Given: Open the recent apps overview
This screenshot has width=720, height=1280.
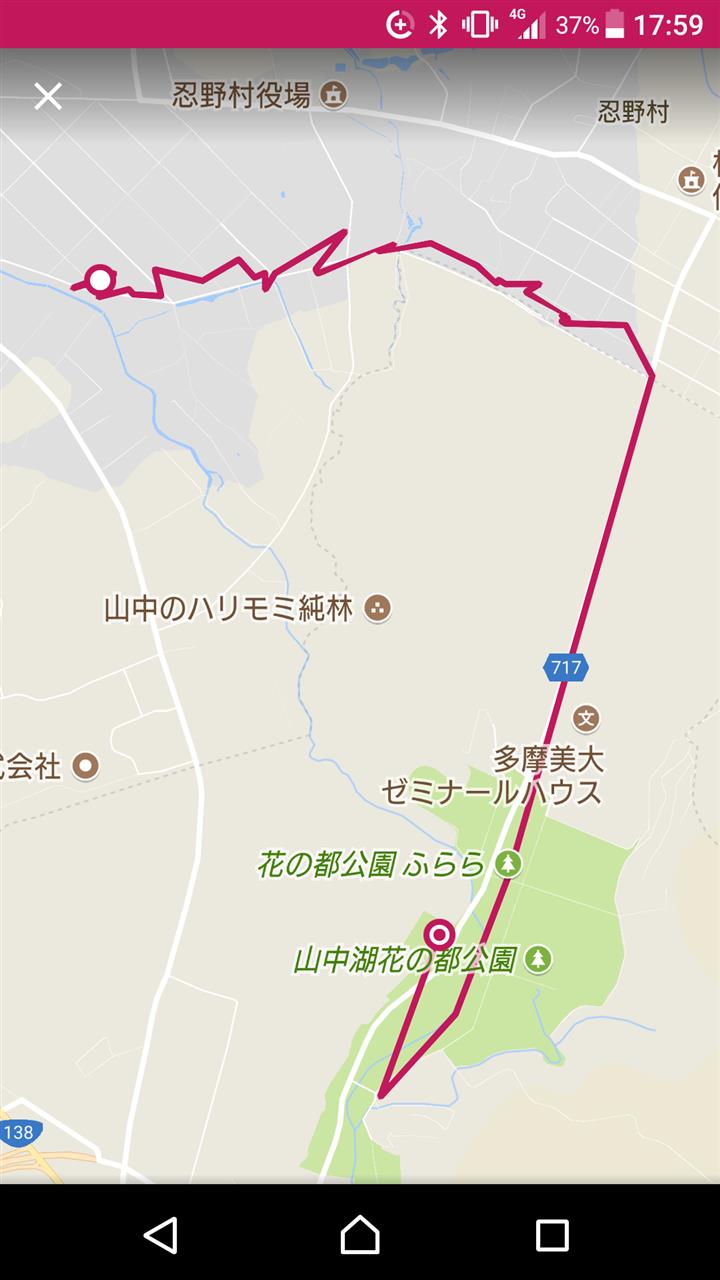Looking at the screenshot, I should coord(552,1234).
